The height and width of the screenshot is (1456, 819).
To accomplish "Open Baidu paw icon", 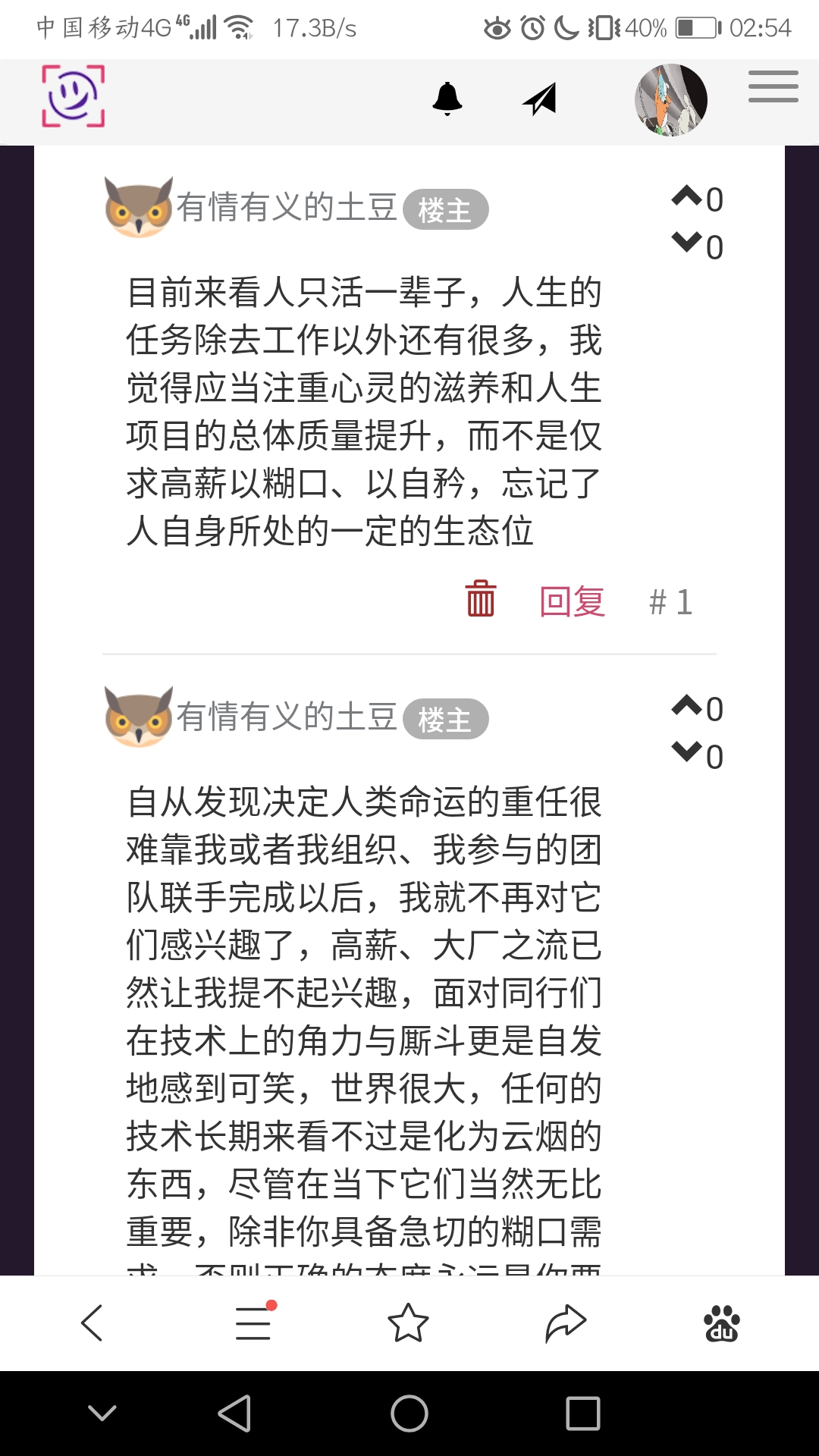I will pos(721,1323).
